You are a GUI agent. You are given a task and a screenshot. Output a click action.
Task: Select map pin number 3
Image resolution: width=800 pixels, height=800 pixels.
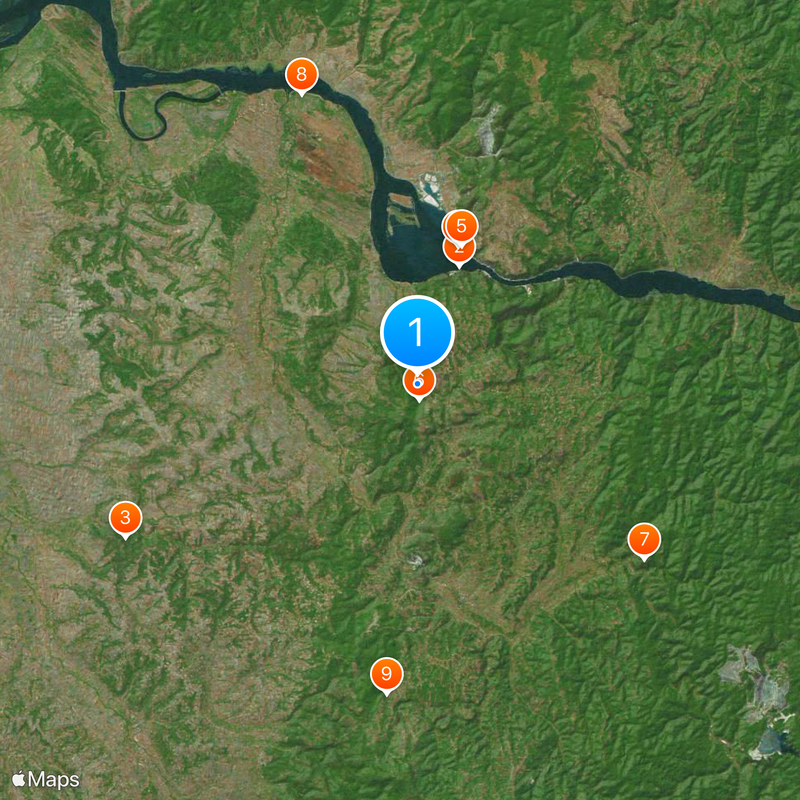click(x=125, y=517)
